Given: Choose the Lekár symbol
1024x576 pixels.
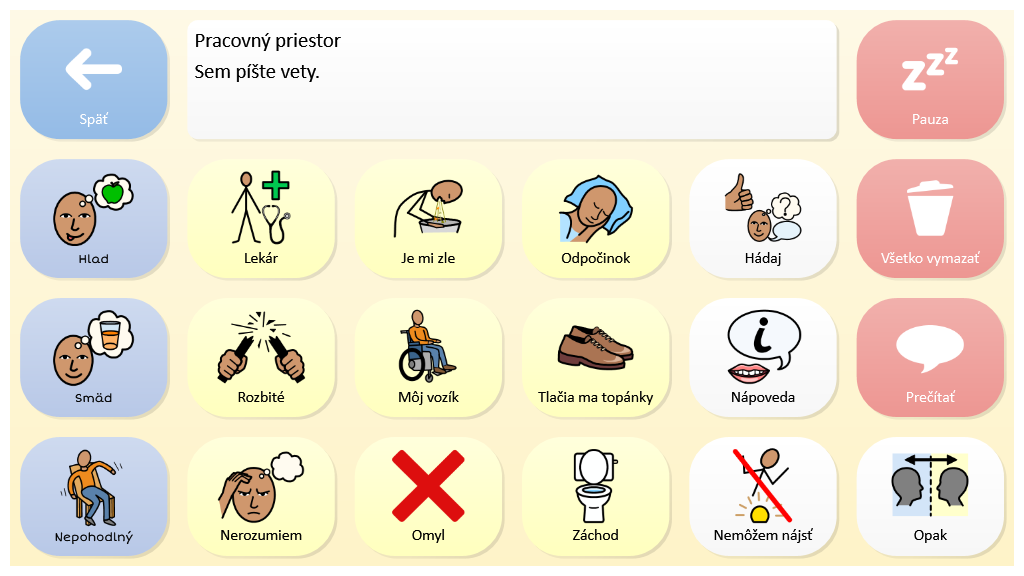Looking at the screenshot, I should (261, 218).
